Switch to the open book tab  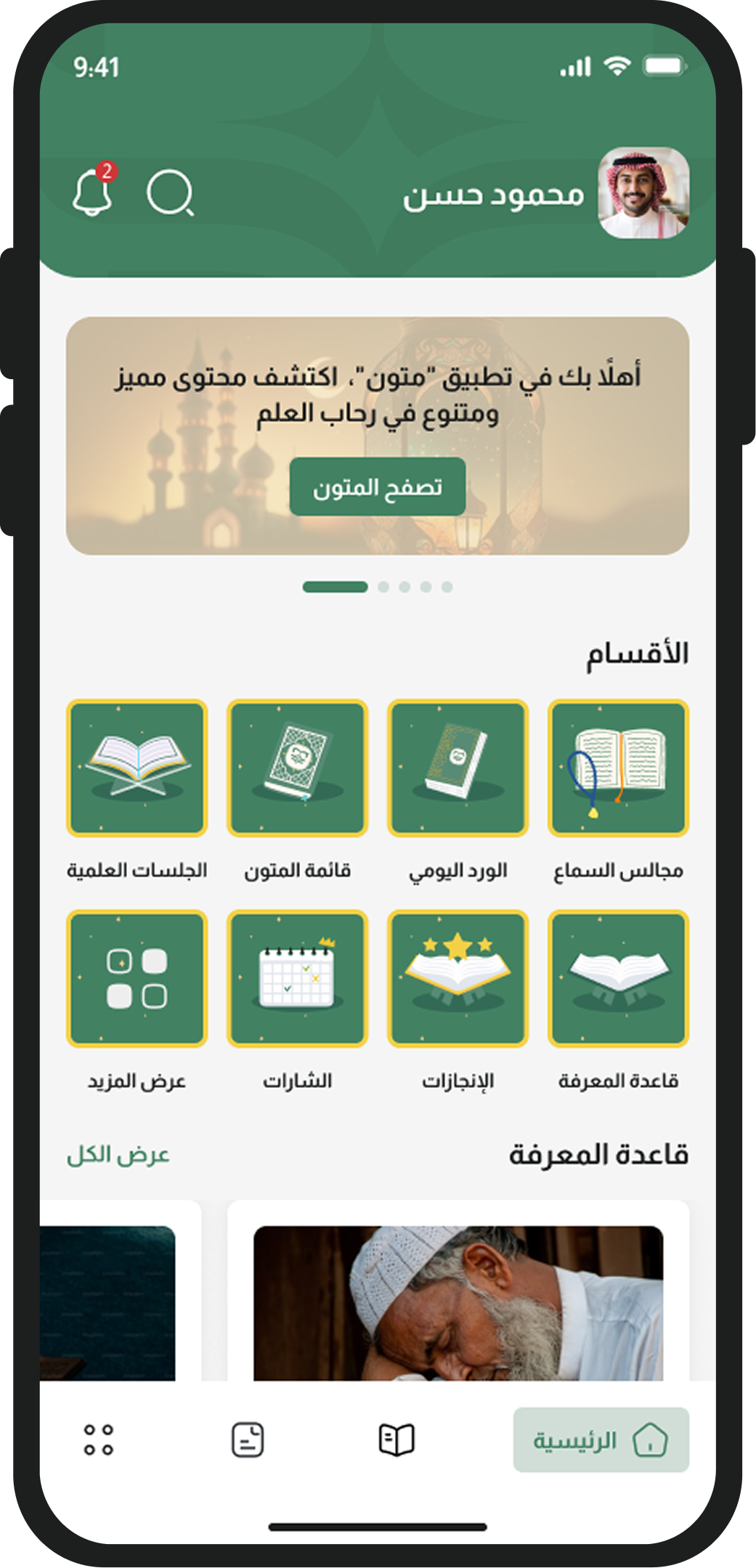397,1439
